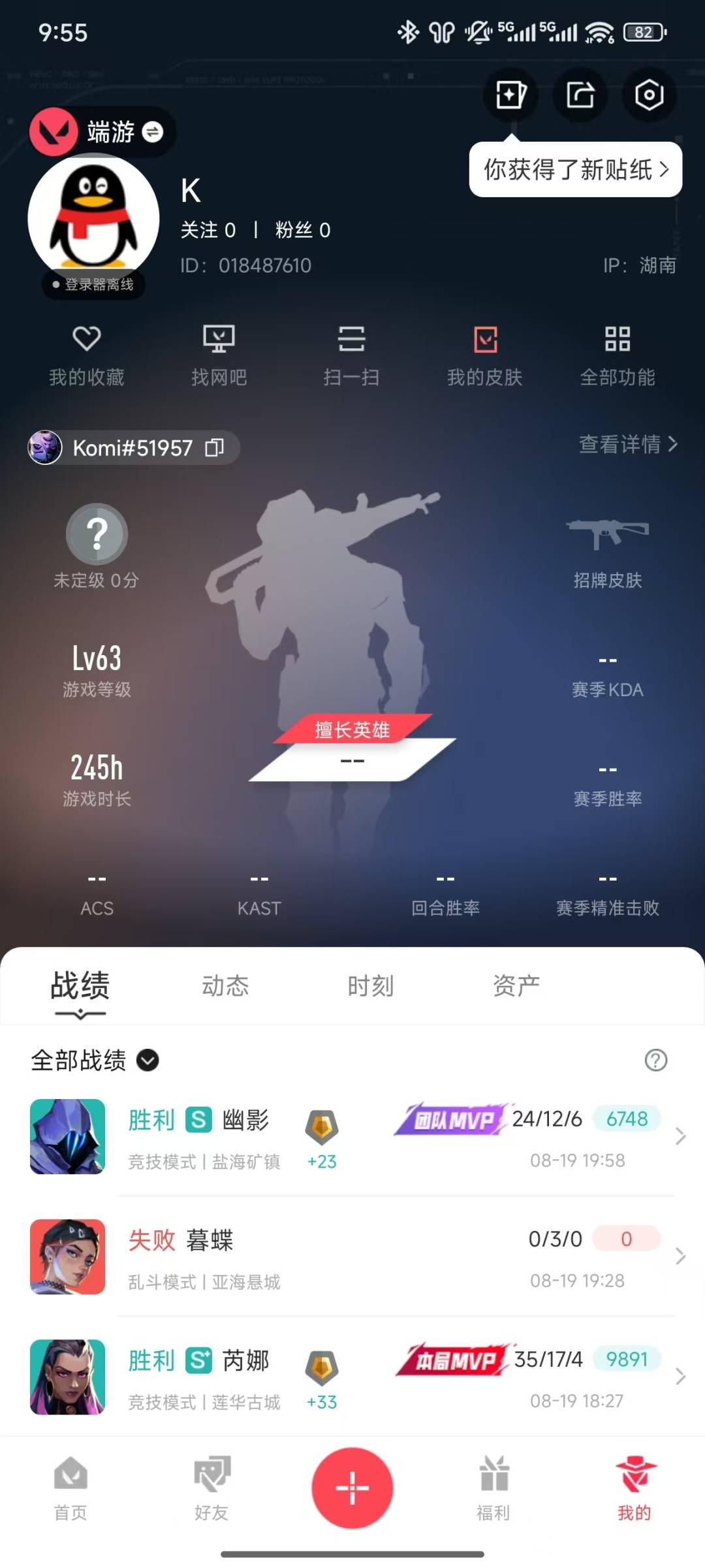Image resolution: width=705 pixels, height=1568 pixels.
Task: Open the new sticker notification bubble
Action: click(575, 170)
